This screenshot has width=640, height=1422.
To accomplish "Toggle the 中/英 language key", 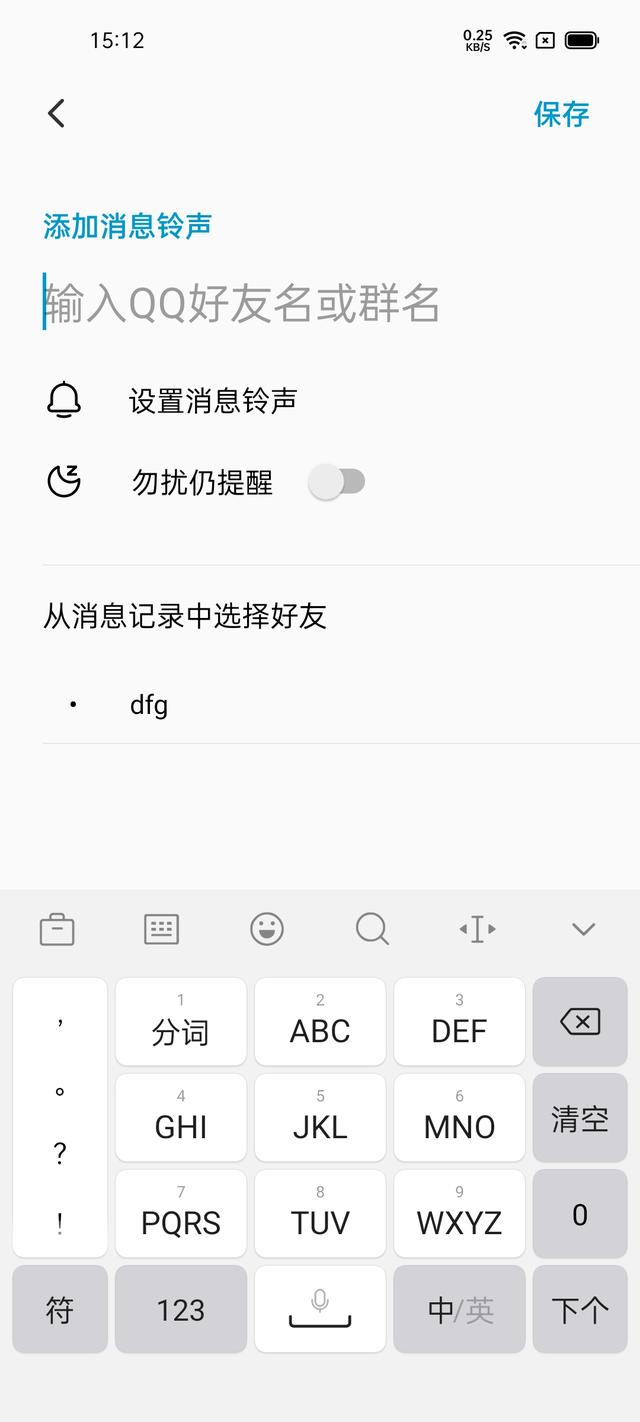I will tap(459, 1310).
